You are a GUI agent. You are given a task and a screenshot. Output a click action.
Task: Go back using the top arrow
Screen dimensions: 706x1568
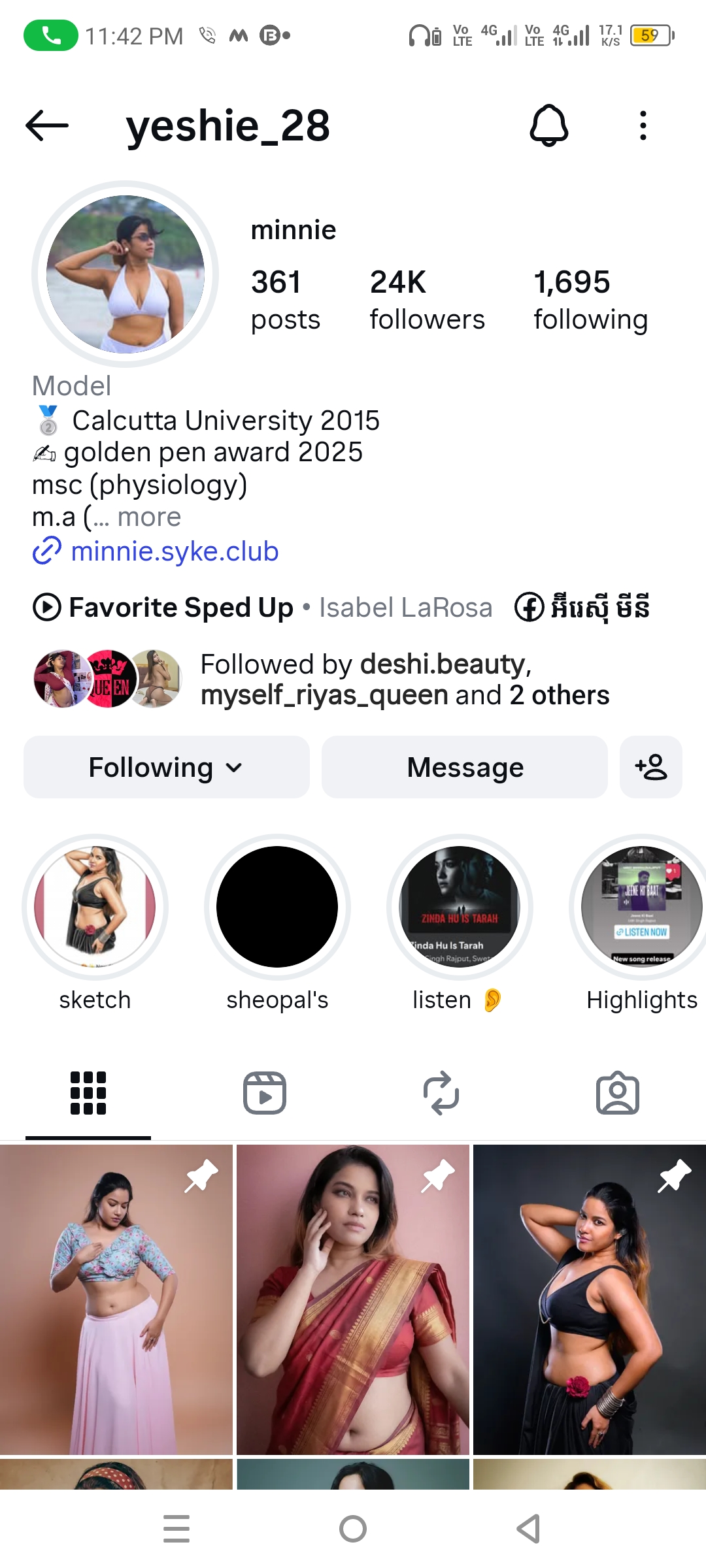pyautogui.click(x=47, y=125)
